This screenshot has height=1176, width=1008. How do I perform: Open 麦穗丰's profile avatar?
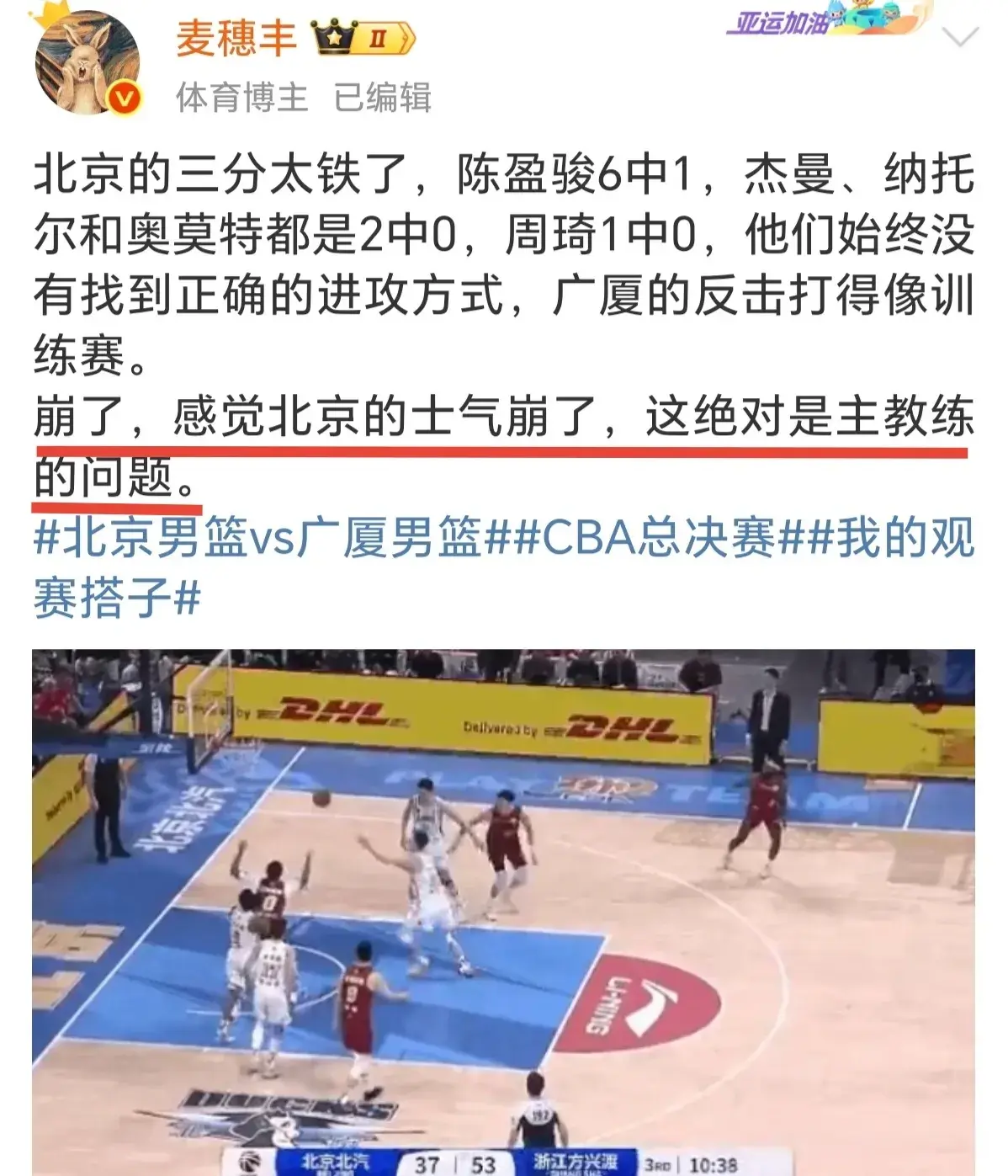[x=87, y=61]
